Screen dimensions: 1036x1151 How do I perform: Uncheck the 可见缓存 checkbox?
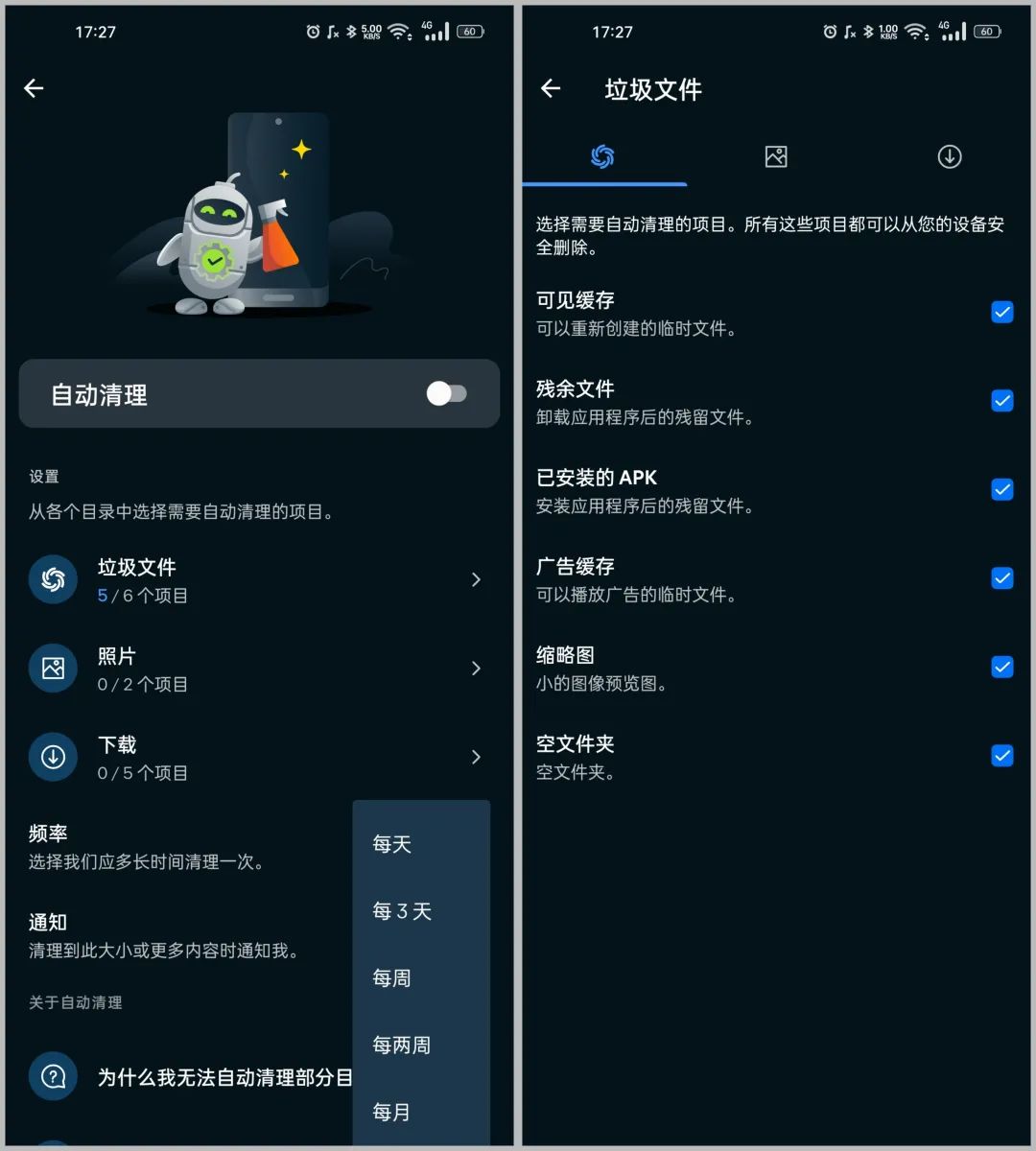click(x=1001, y=313)
